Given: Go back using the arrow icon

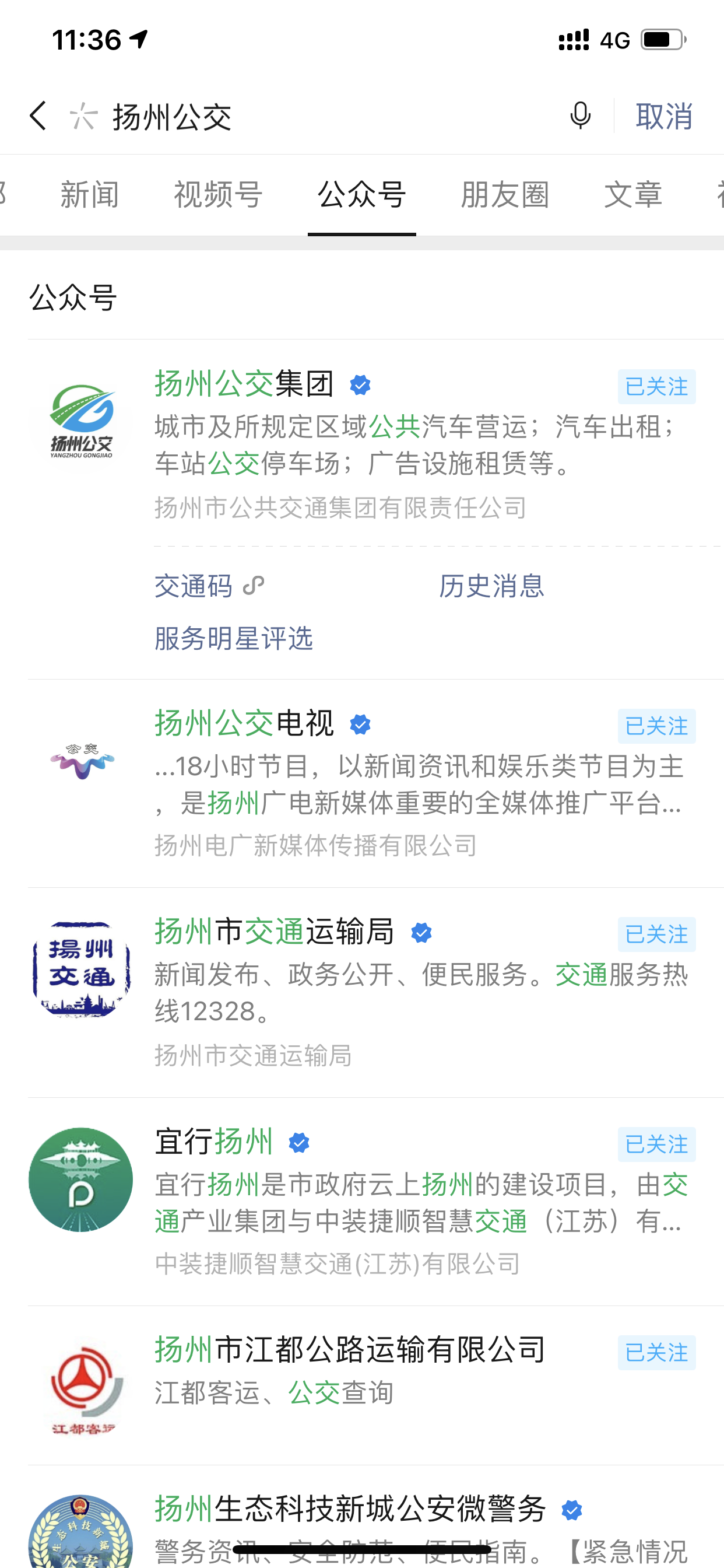Looking at the screenshot, I should tap(38, 116).
